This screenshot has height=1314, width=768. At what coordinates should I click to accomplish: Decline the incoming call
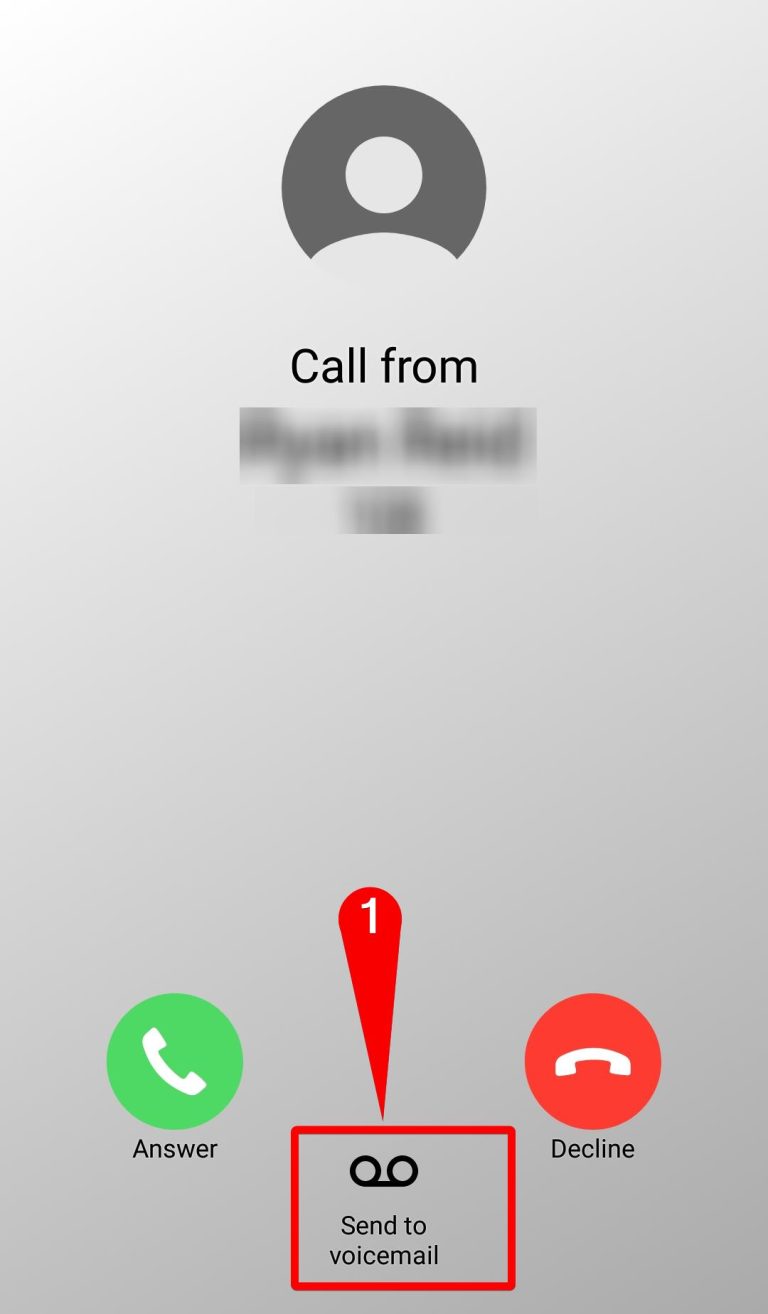[x=593, y=1061]
